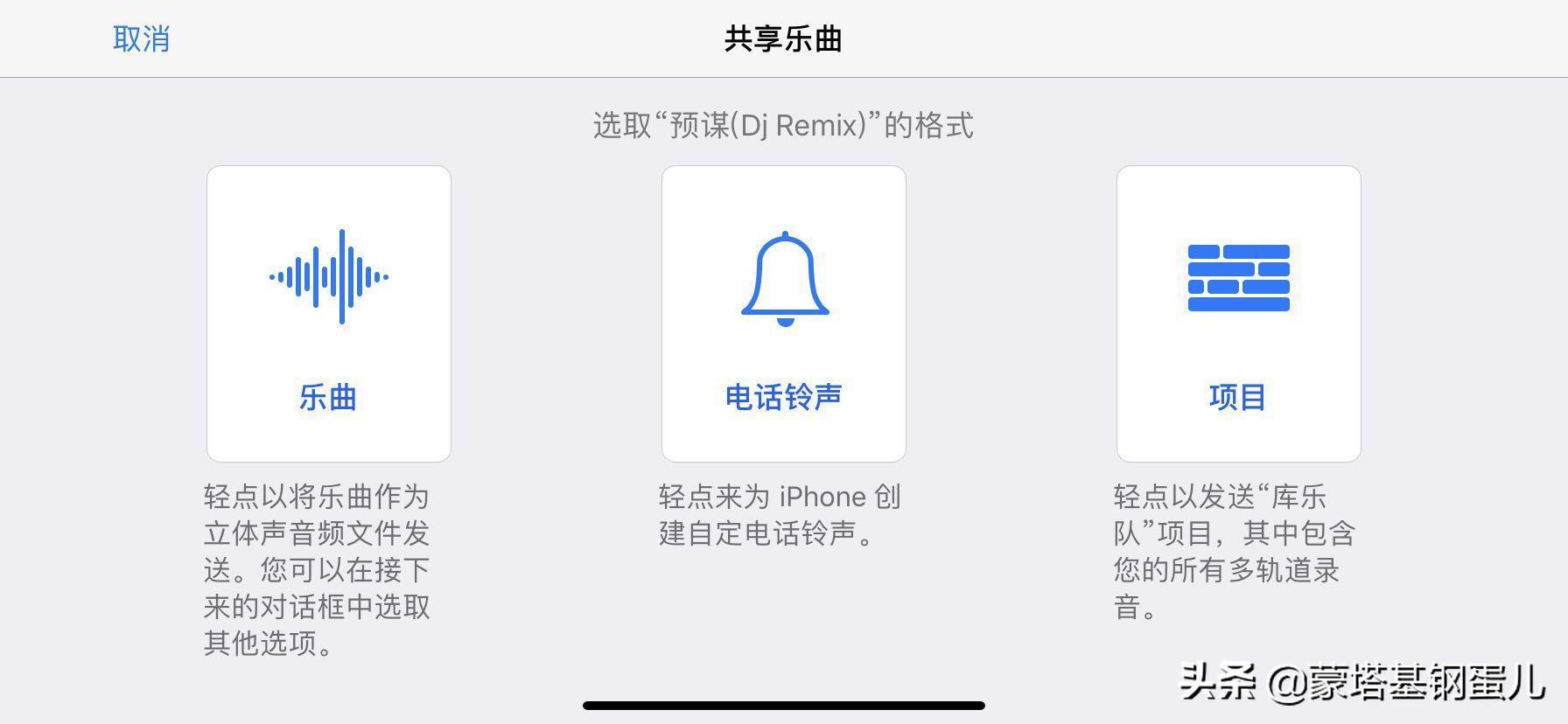Select the 乐曲 song format card
1568x724 pixels.
329,313
